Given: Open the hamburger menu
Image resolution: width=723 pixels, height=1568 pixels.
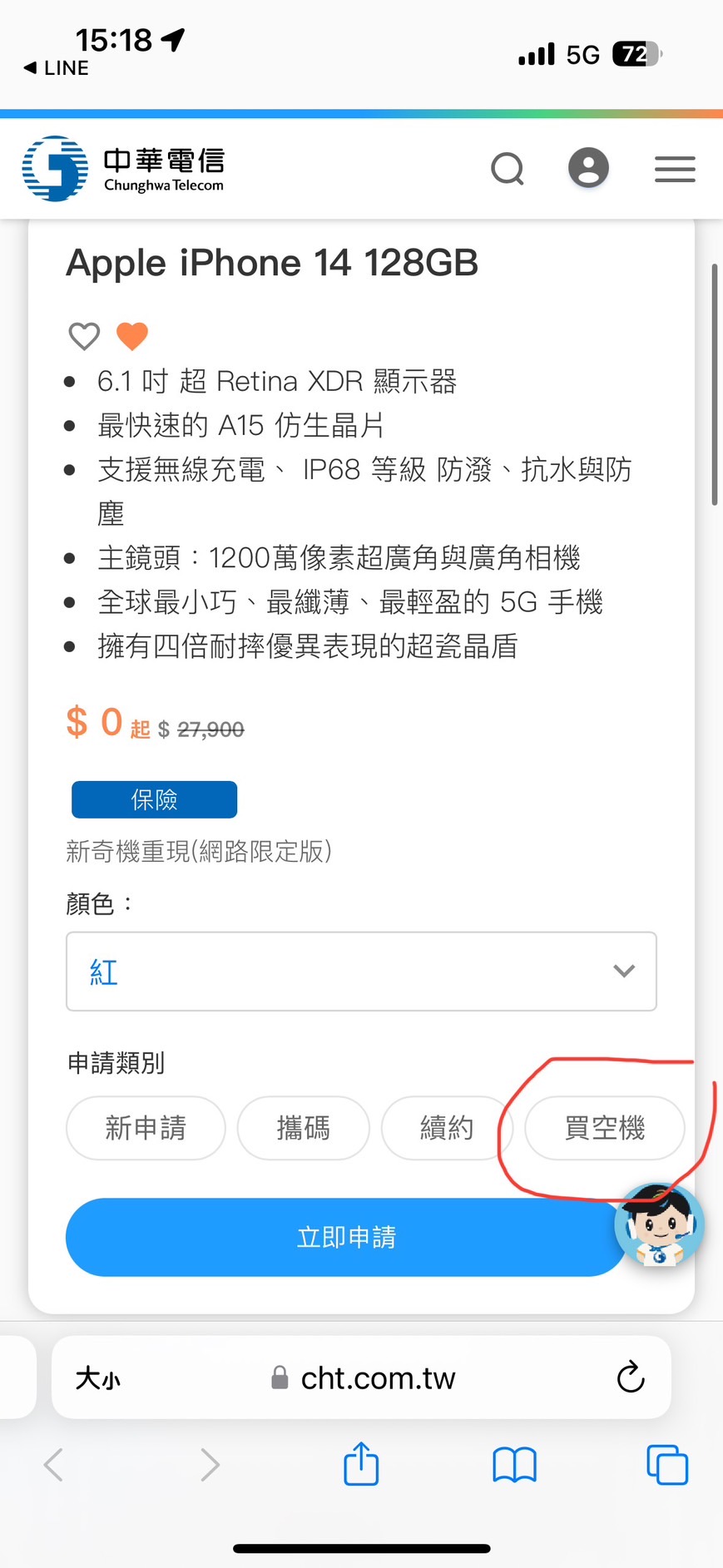Looking at the screenshot, I should [x=675, y=169].
